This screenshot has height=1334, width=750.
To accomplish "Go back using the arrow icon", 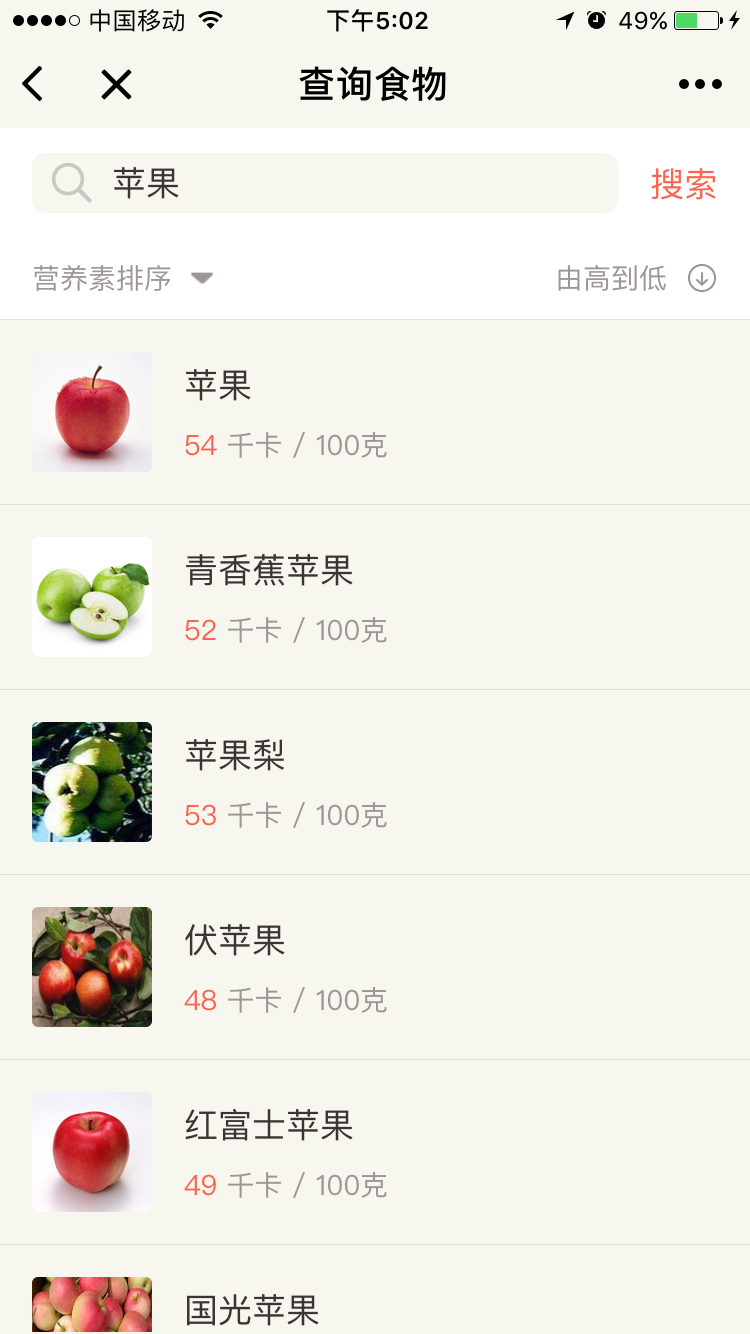I will click(x=33, y=85).
